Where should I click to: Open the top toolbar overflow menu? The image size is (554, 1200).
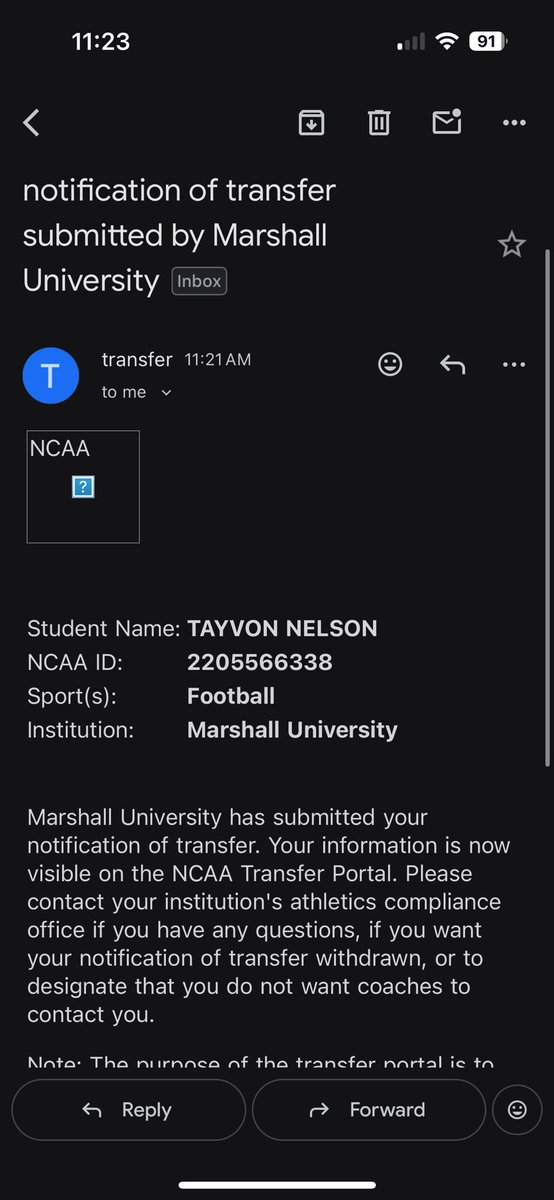click(x=514, y=123)
